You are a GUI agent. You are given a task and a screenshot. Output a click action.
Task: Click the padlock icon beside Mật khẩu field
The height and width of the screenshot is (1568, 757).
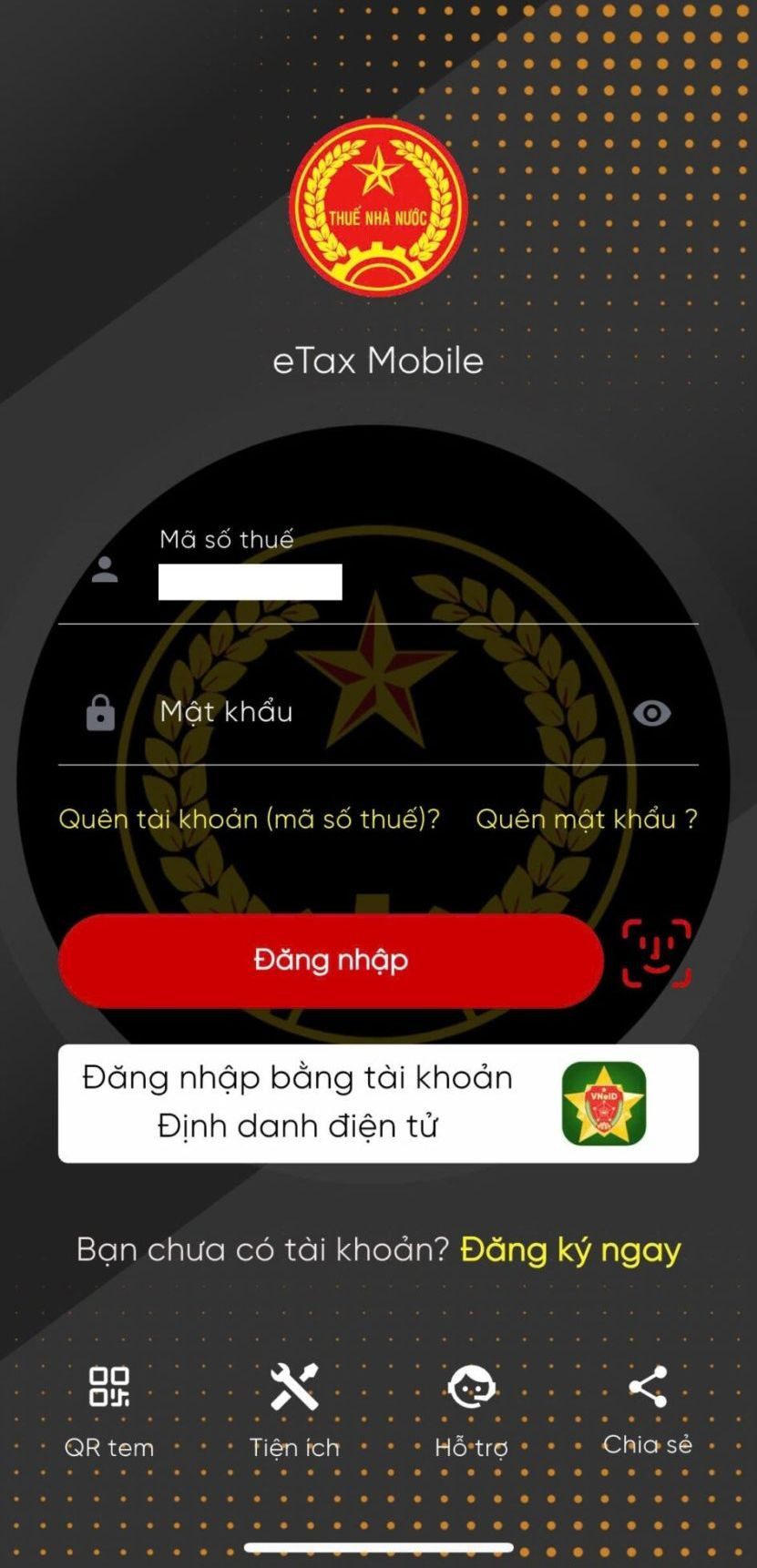pos(100,713)
